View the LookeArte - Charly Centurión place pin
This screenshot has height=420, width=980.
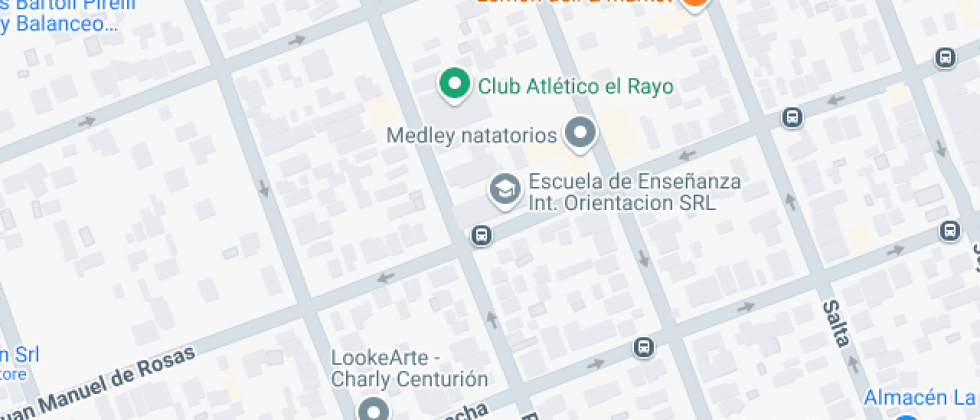(x=375, y=409)
